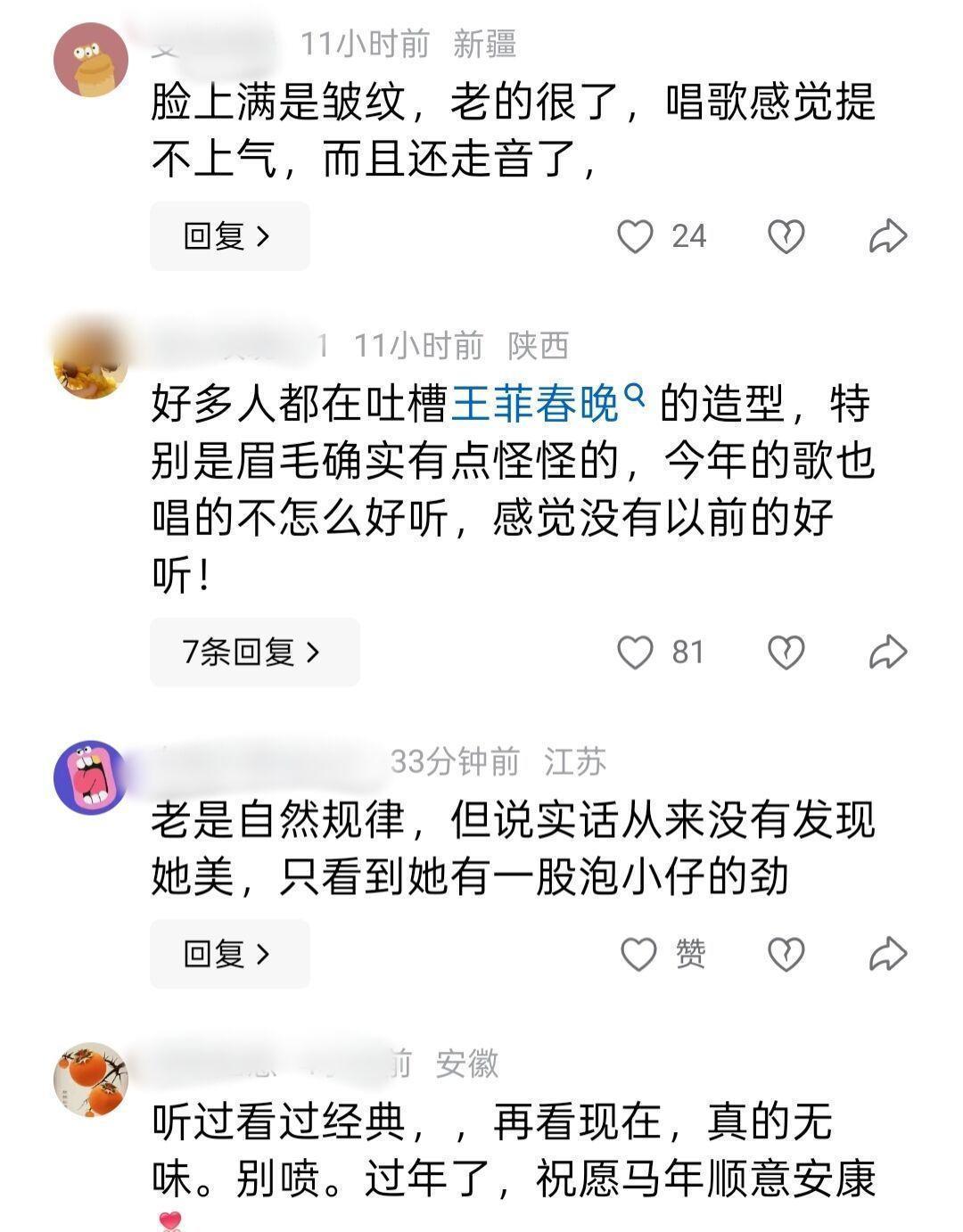Reply to the 新疆 user's comment
The image size is (963, 1232).
(x=229, y=236)
